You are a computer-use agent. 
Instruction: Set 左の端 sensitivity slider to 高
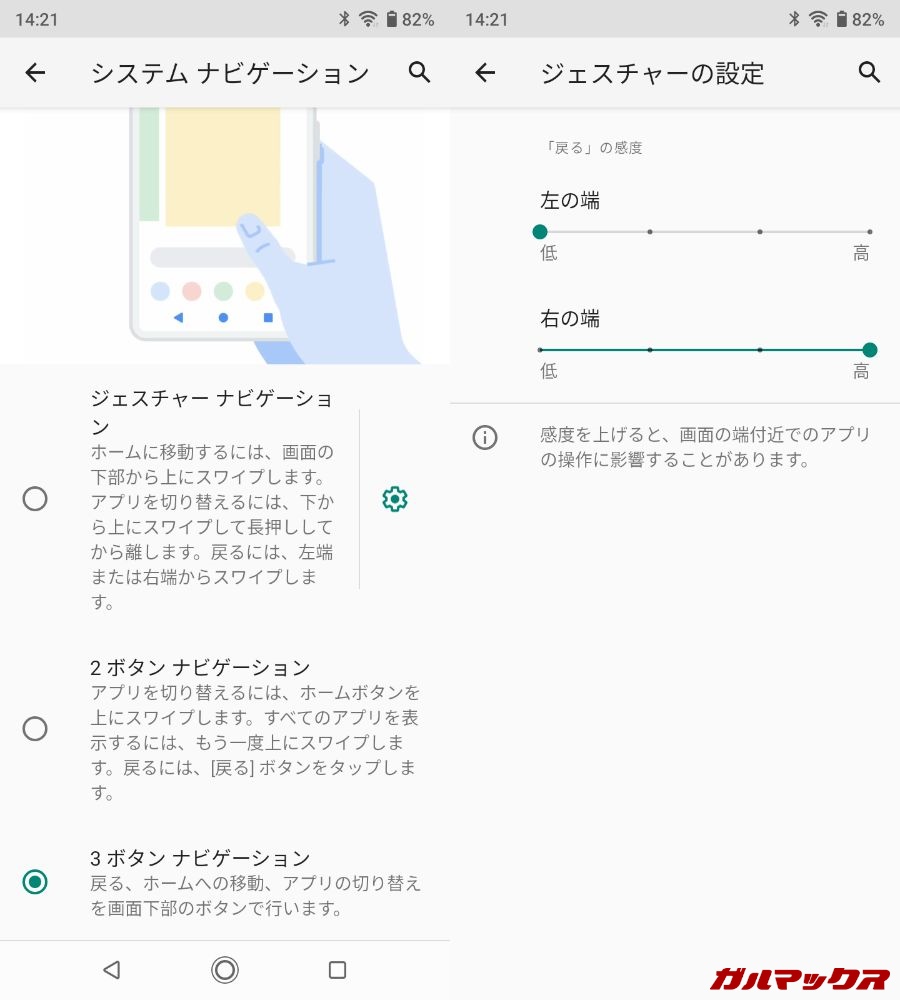click(869, 232)
